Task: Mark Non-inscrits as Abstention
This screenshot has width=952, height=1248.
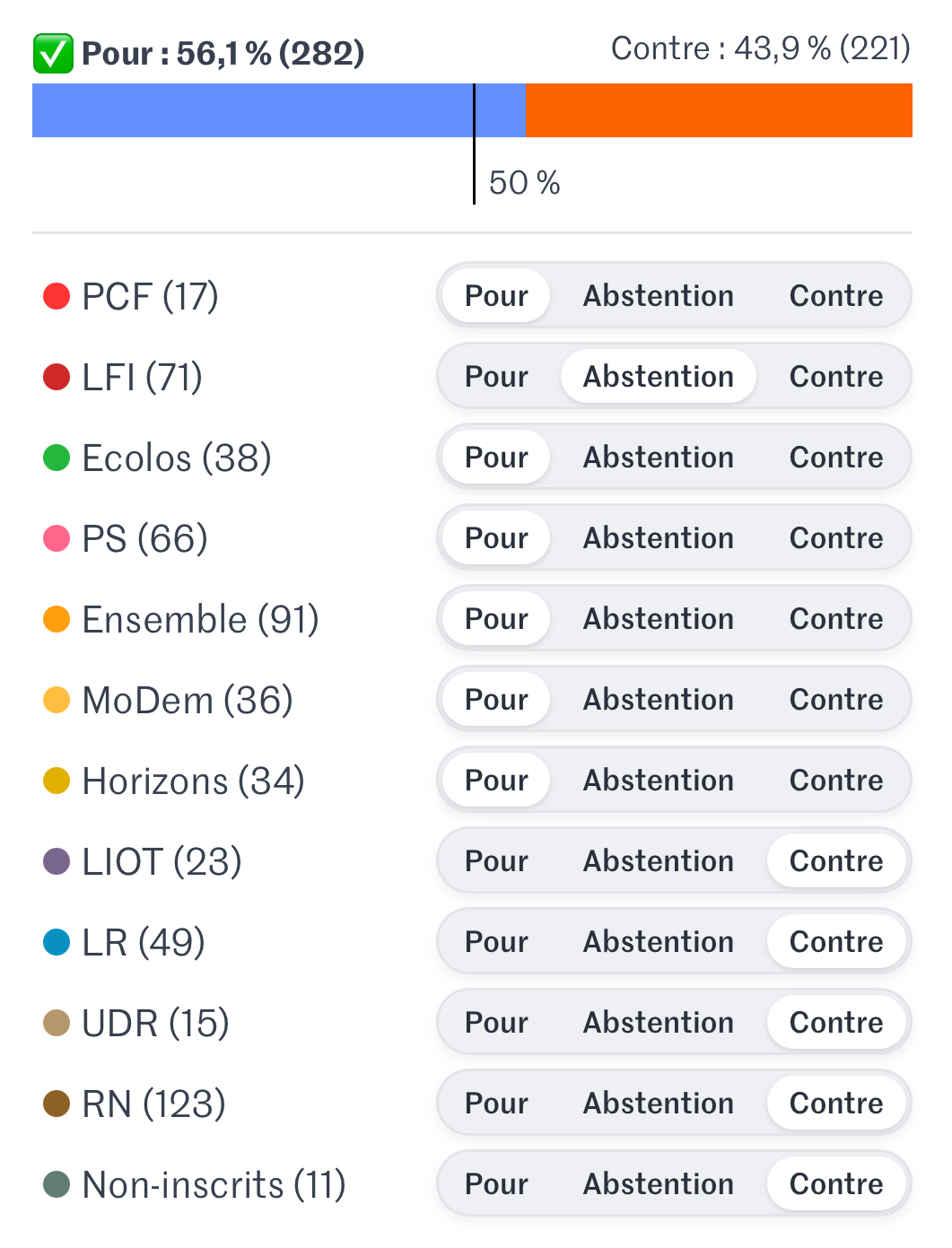Action: pyautogui.click(x=658, y=1184)
